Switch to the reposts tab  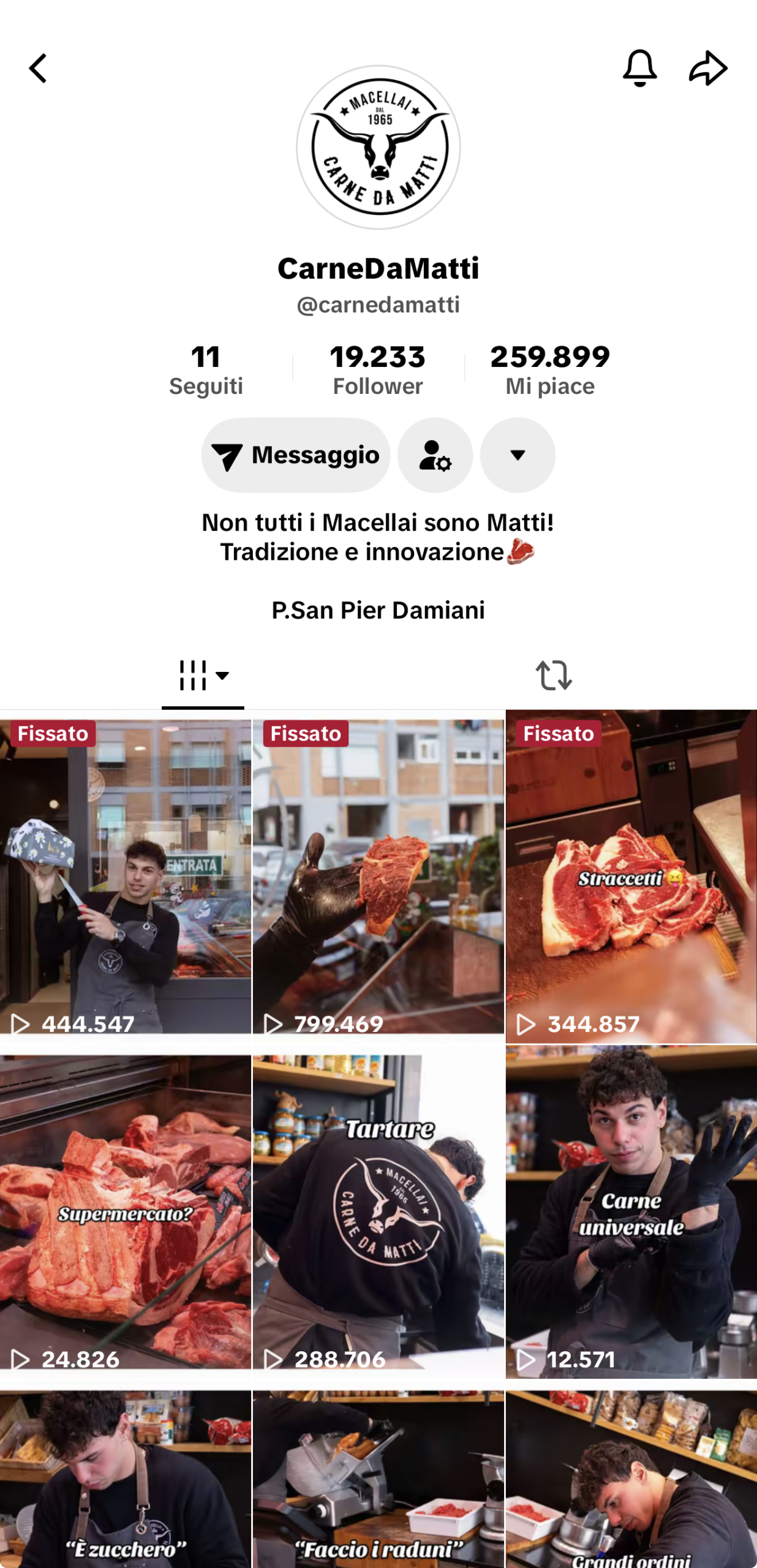554,675
